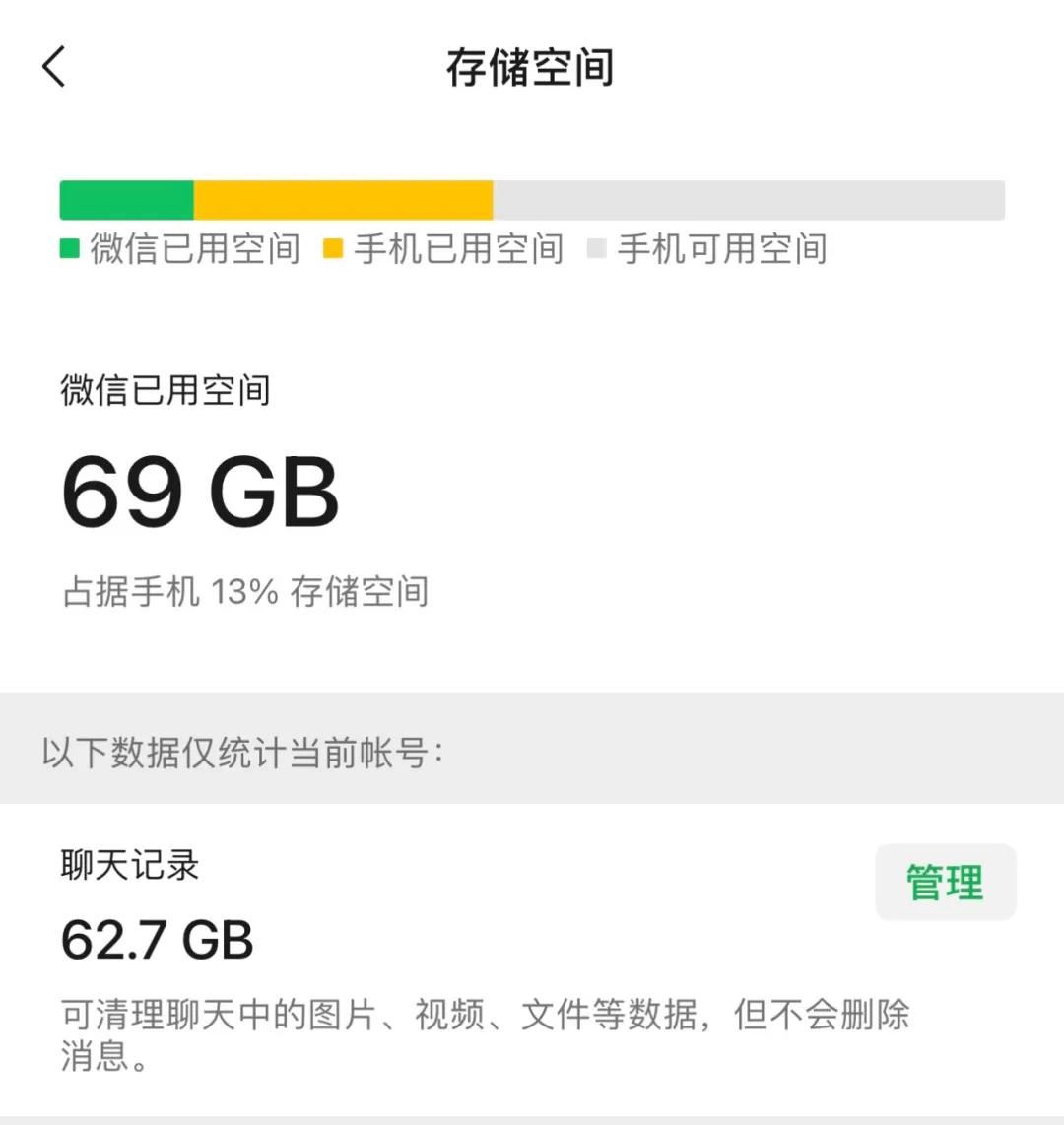
Task: Click the yellow phone usage legend square
Action: coord(334,251)
